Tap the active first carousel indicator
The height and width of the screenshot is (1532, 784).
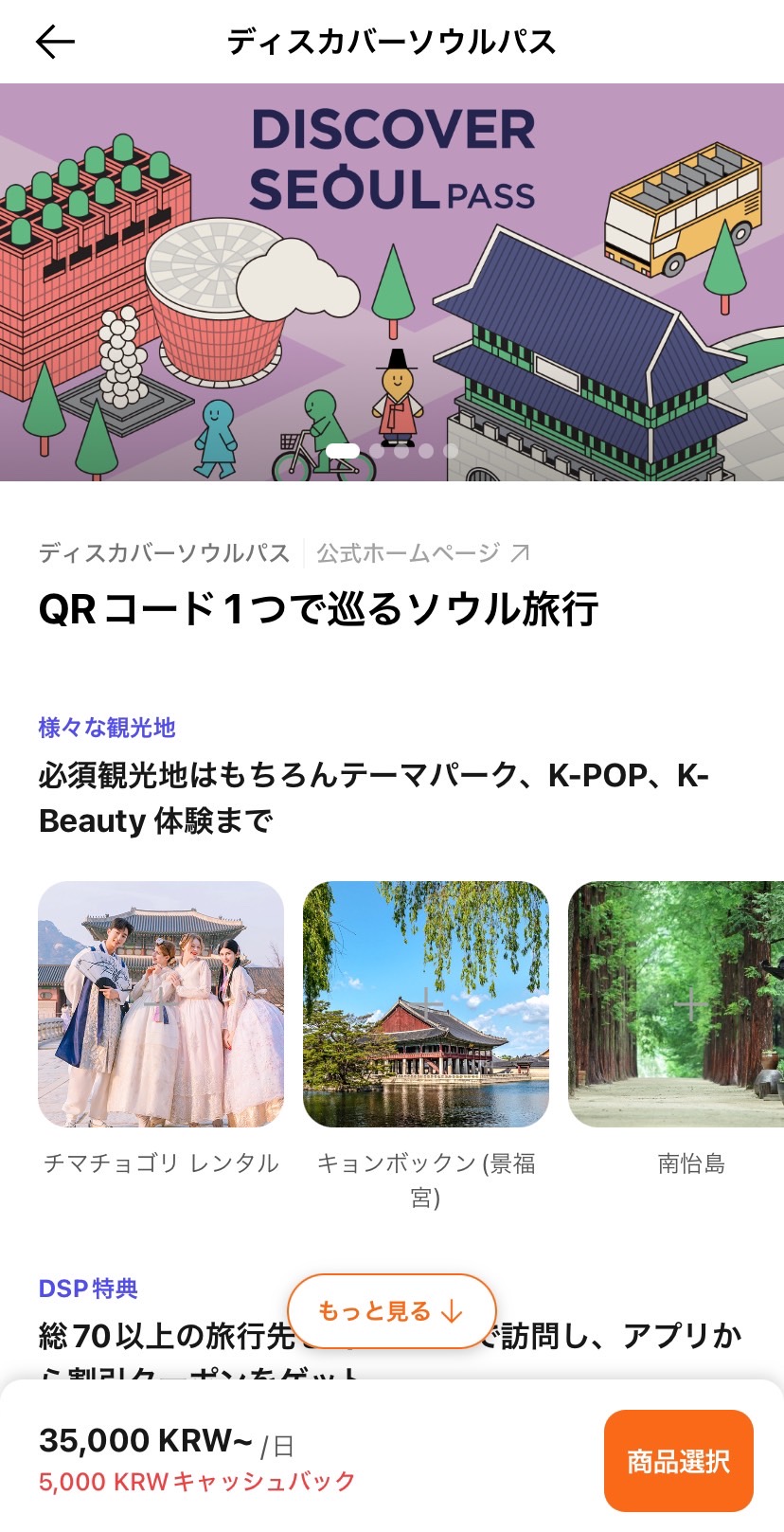[x=343, y=452]
